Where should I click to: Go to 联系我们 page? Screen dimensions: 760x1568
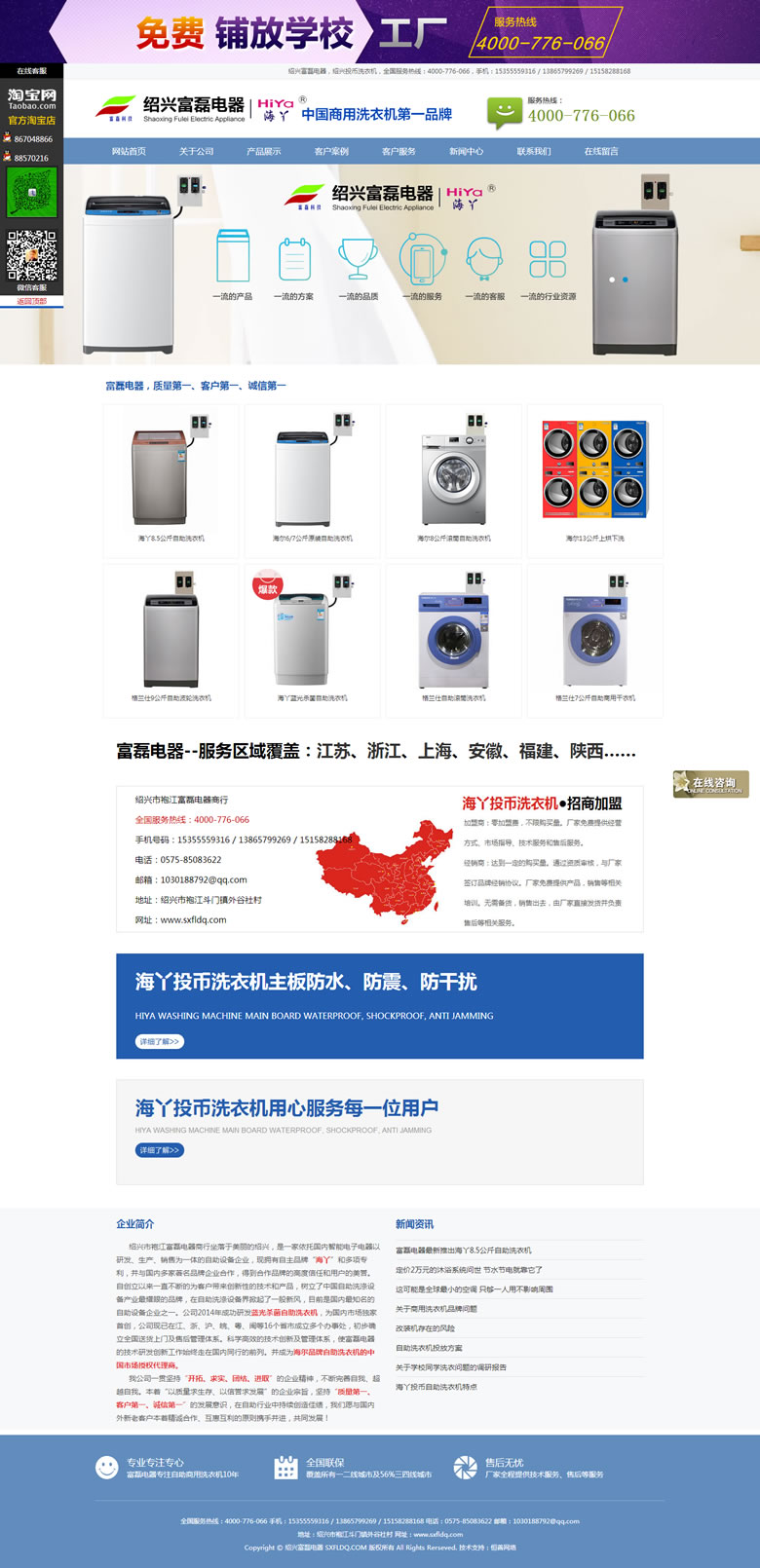tap(533, 151)
